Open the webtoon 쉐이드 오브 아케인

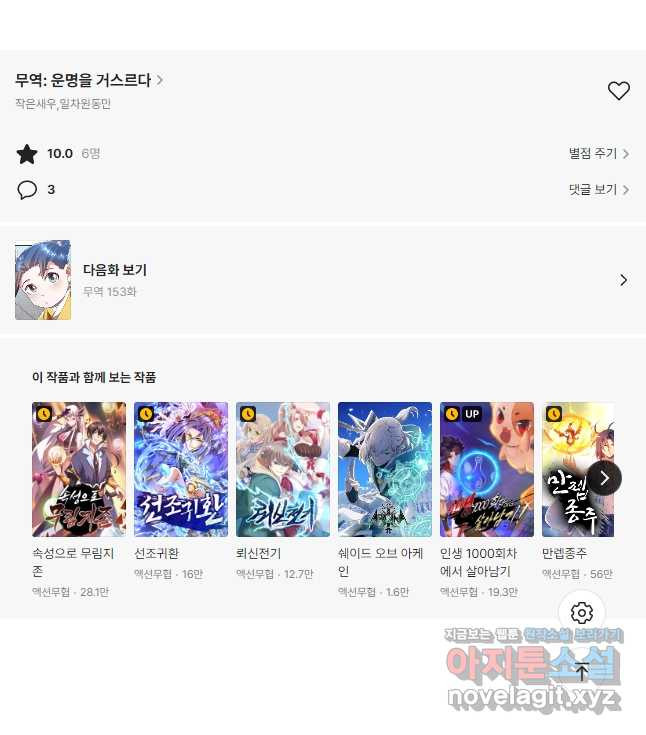(x=385, y=470)
